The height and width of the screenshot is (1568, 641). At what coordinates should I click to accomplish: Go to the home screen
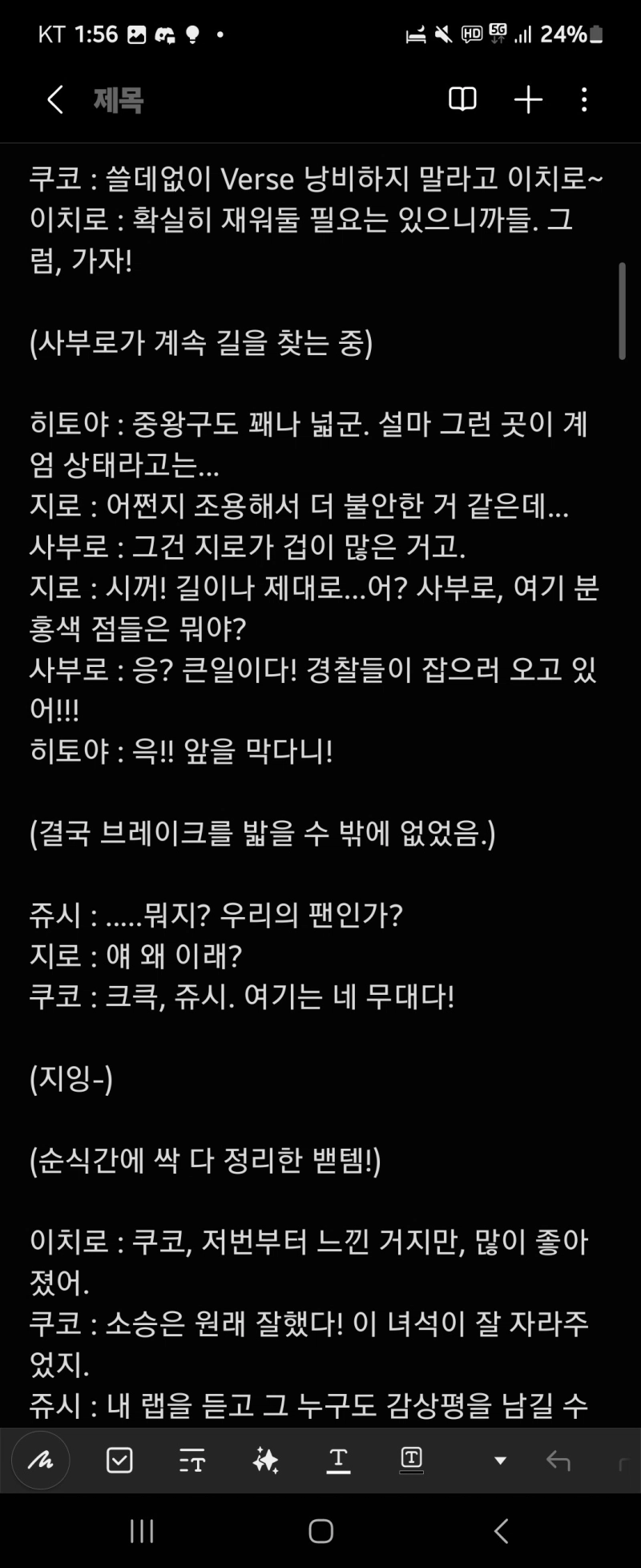pyautogui.click(x=320, y=1531)
